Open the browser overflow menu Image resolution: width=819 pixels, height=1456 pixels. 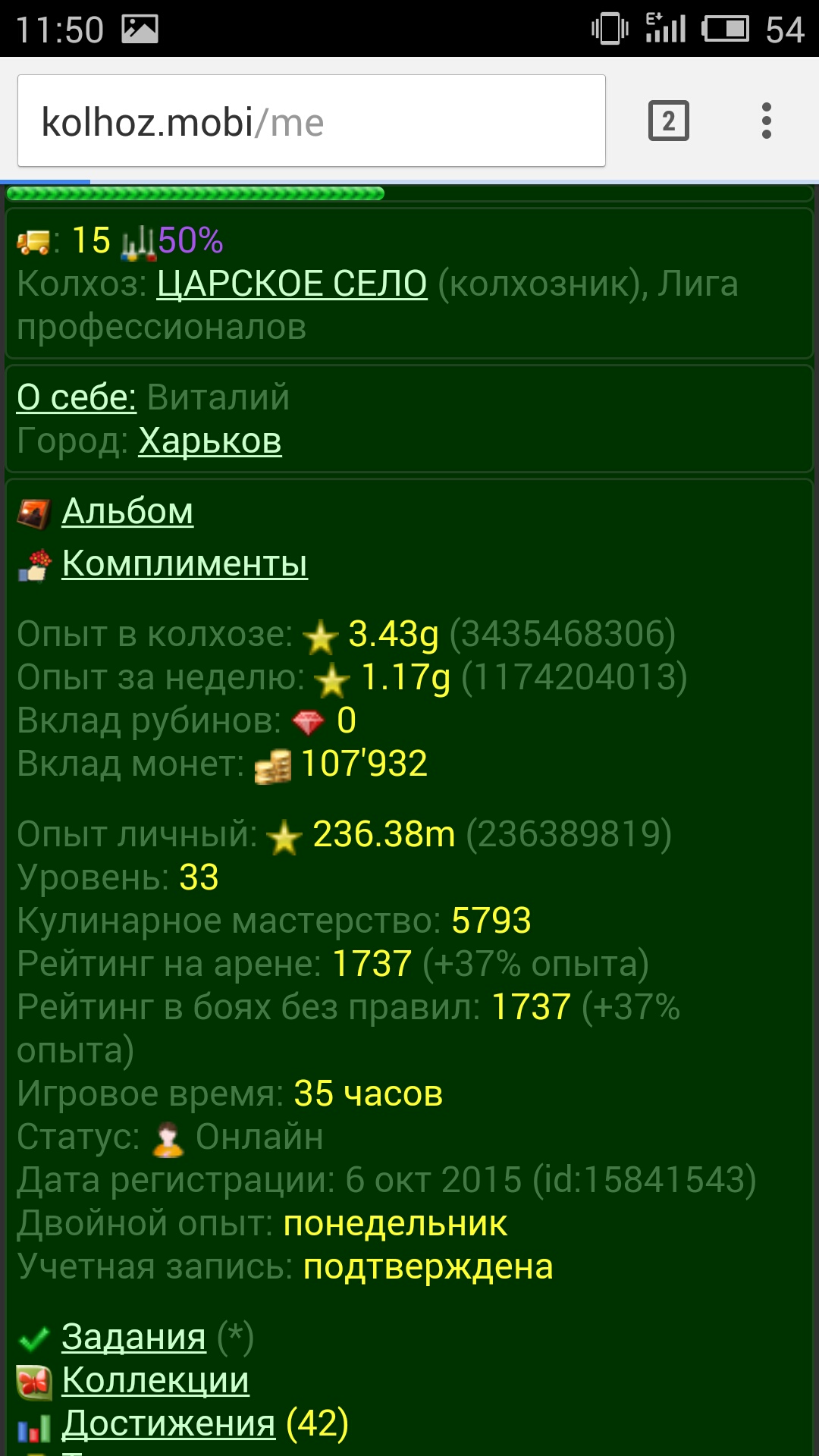point(767,121)
